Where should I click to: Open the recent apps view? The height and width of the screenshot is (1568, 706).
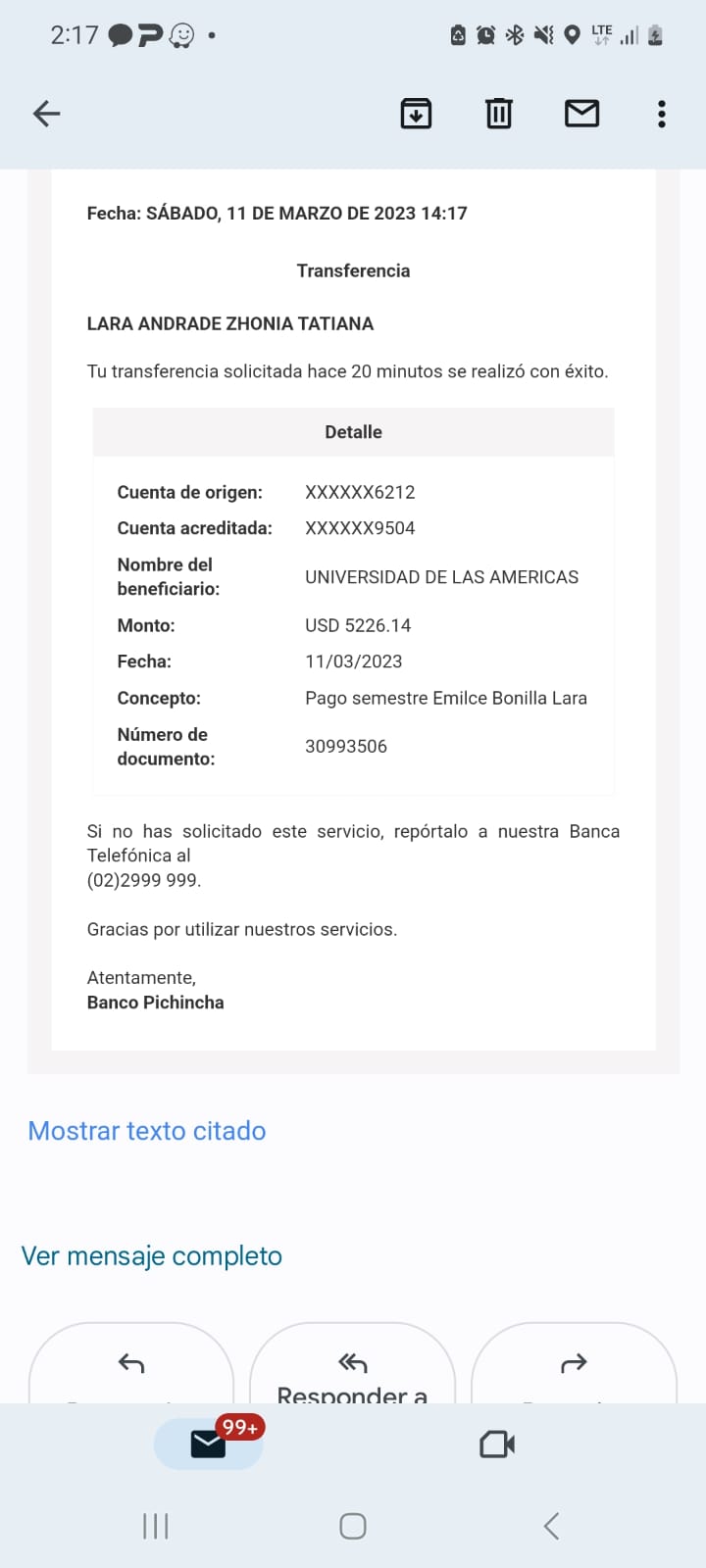[x=156, y=1526]
